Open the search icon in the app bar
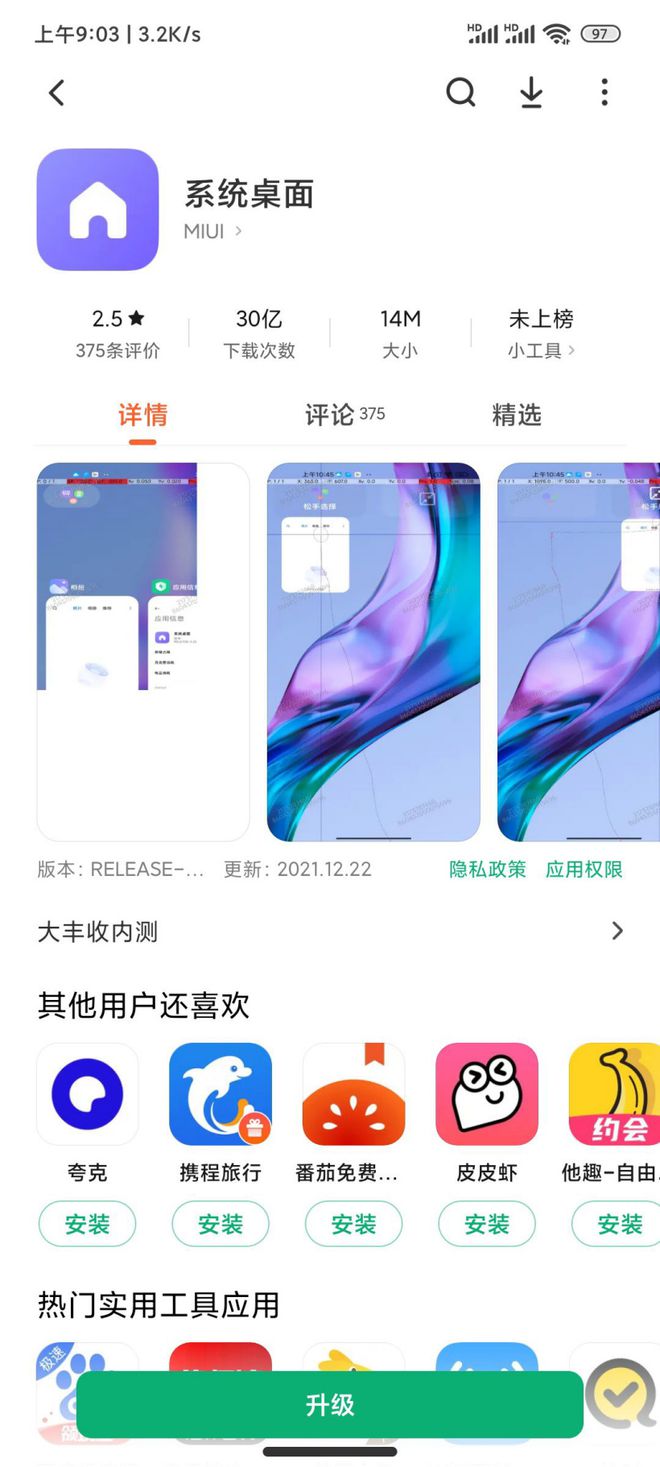 point(460,93)
